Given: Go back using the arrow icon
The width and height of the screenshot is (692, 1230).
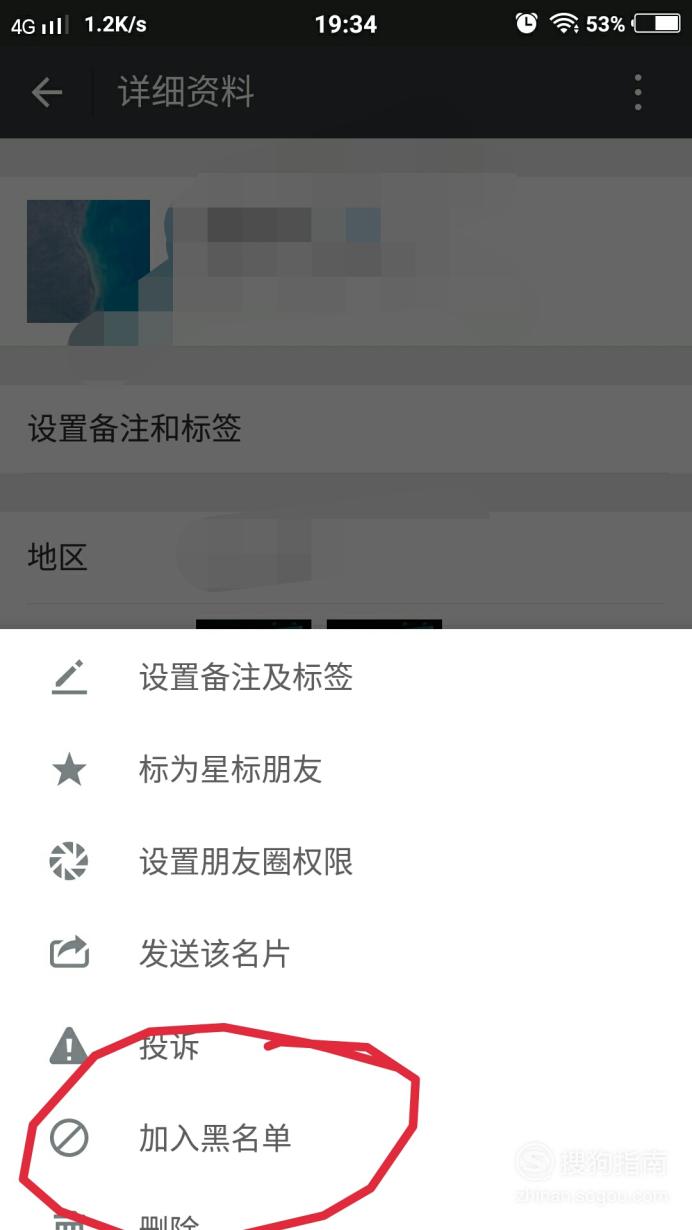Looking at the screenshot, I should click(47, 93).
